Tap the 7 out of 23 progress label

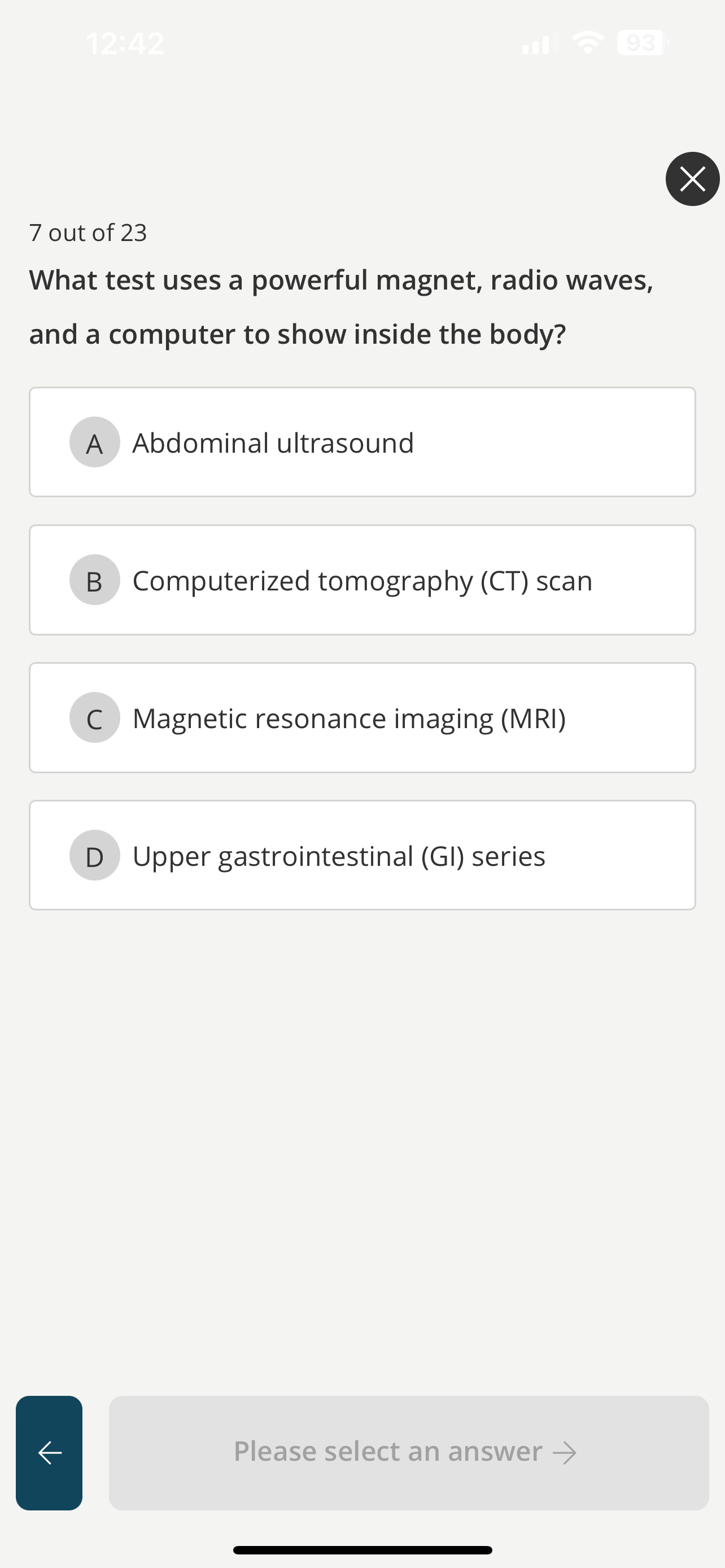pyautogui.click(x=88, y=232)
